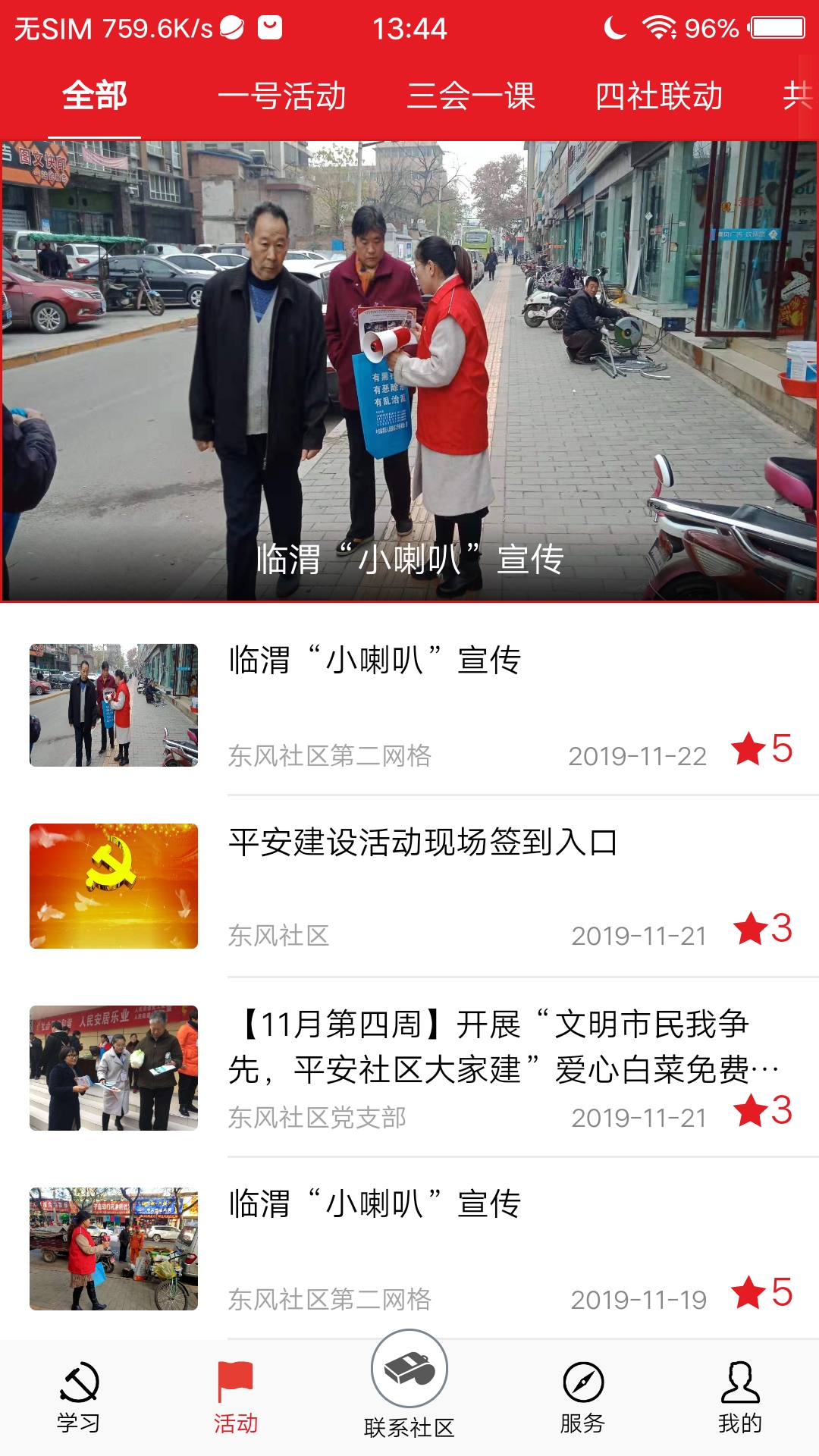The height and width of the screenshot is (1456, 819).
Task: Switch to the 服务 tab
Action: (582, 1397)
